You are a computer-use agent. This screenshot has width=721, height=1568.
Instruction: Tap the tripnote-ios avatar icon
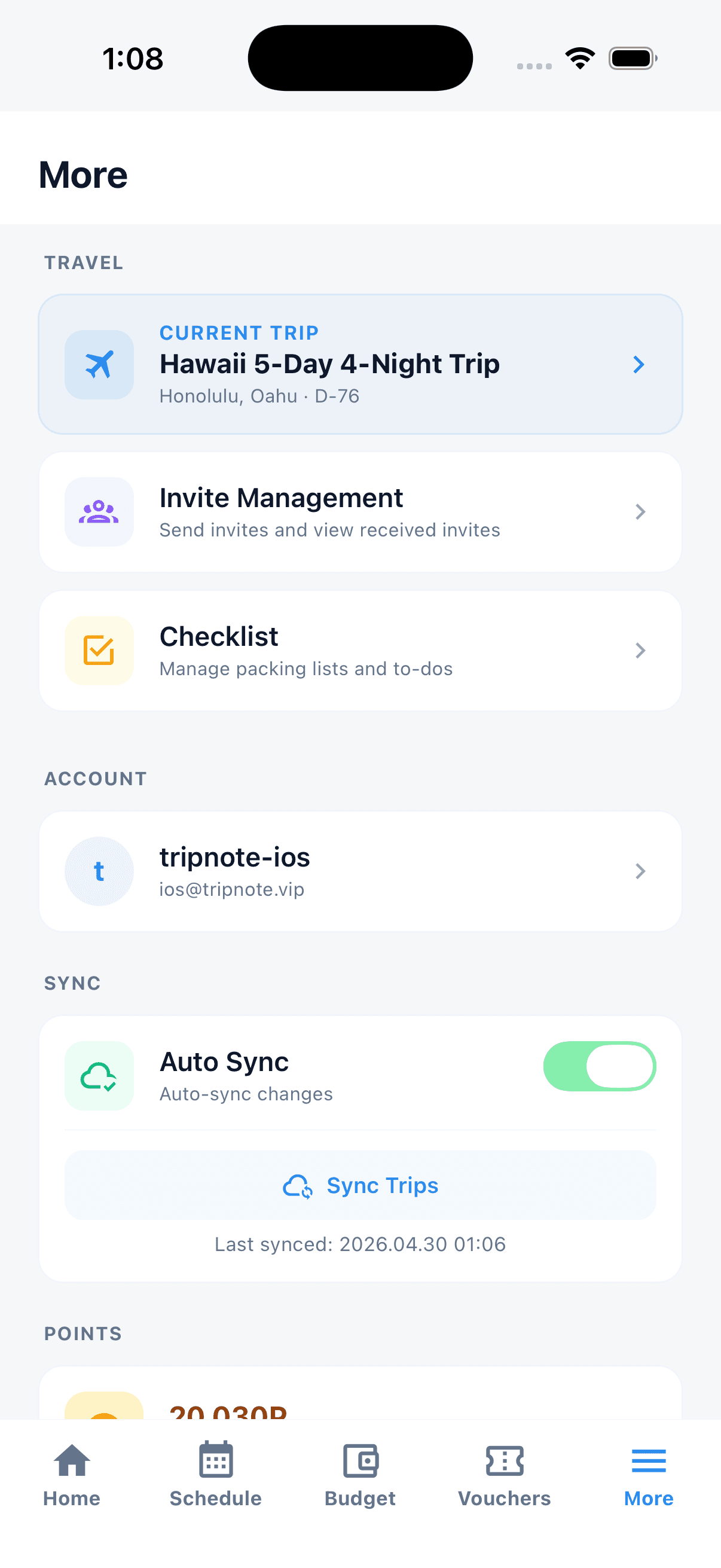click(x=99, y=871)
